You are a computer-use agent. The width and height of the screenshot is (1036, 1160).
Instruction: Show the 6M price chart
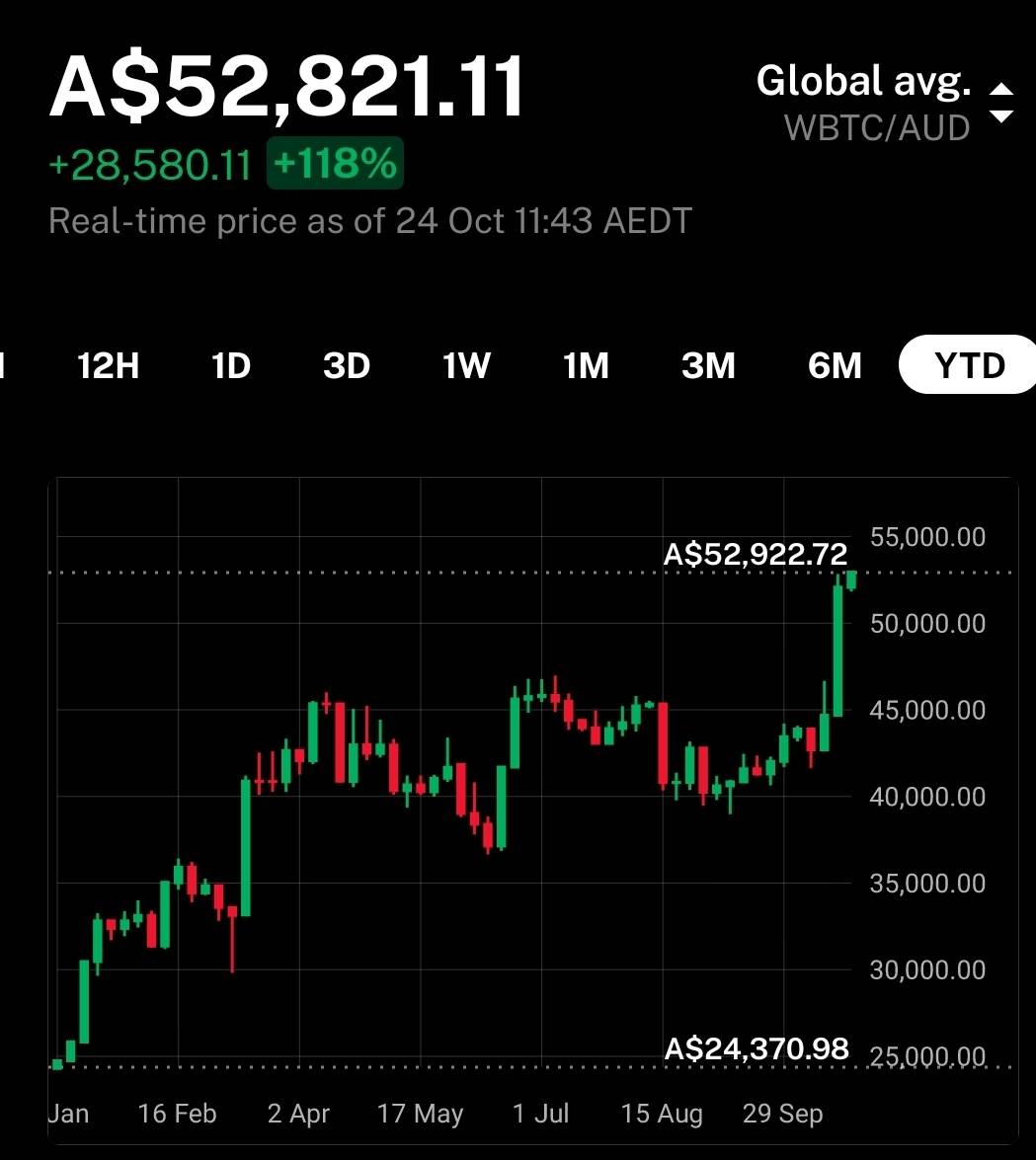point(835,366)
